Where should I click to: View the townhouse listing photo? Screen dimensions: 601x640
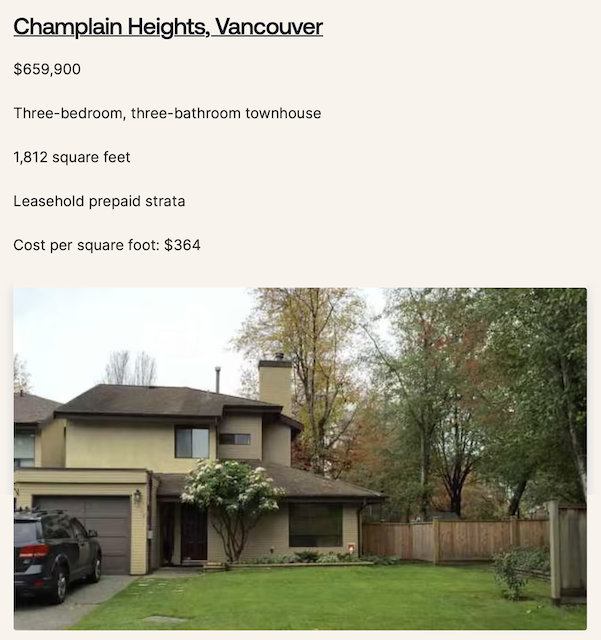click(300, 458)
